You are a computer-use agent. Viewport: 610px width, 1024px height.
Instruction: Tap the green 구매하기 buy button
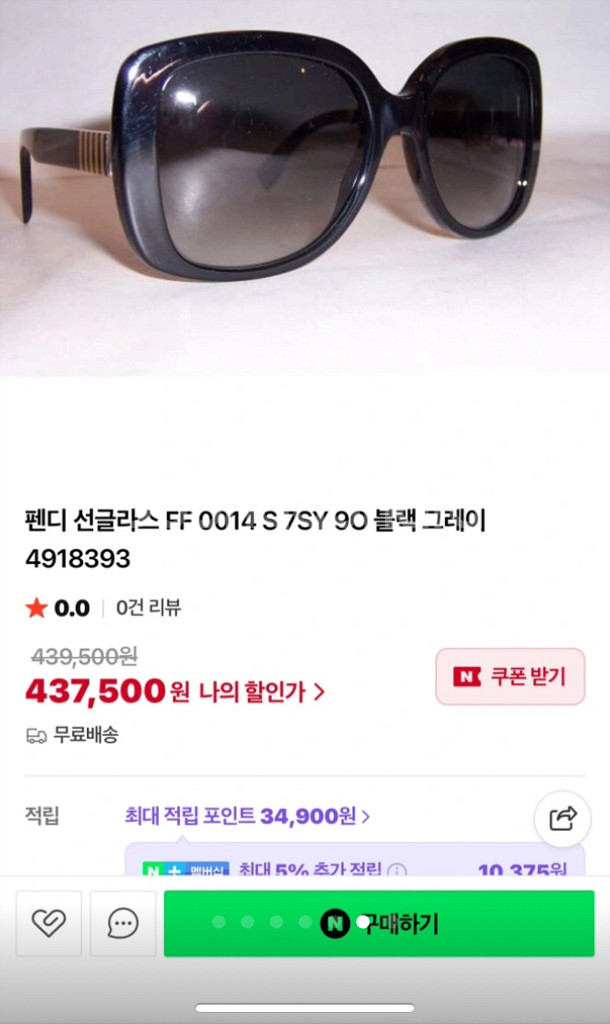coord(379,923)
